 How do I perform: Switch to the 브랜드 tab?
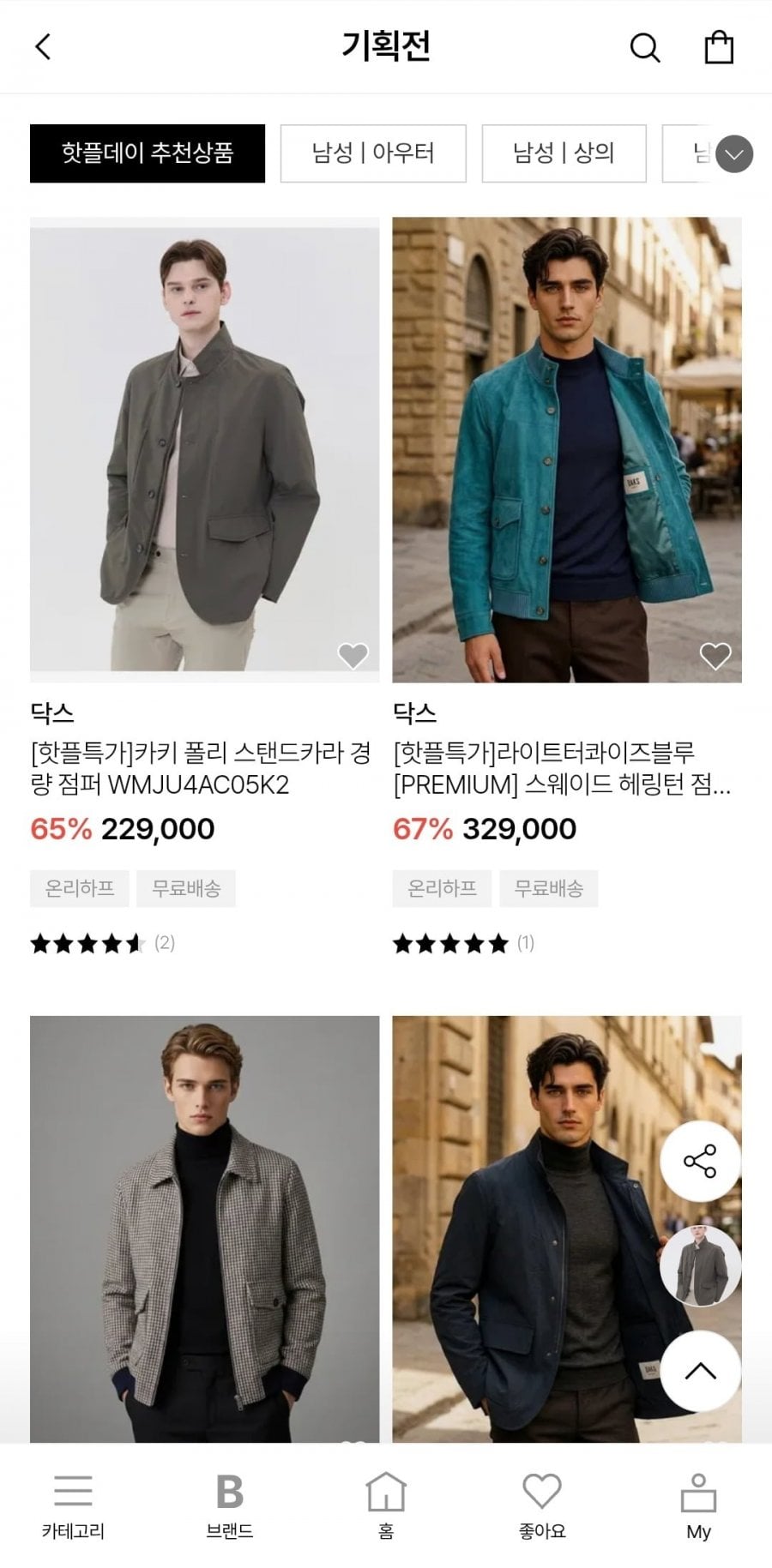[x=230, y=1506]
